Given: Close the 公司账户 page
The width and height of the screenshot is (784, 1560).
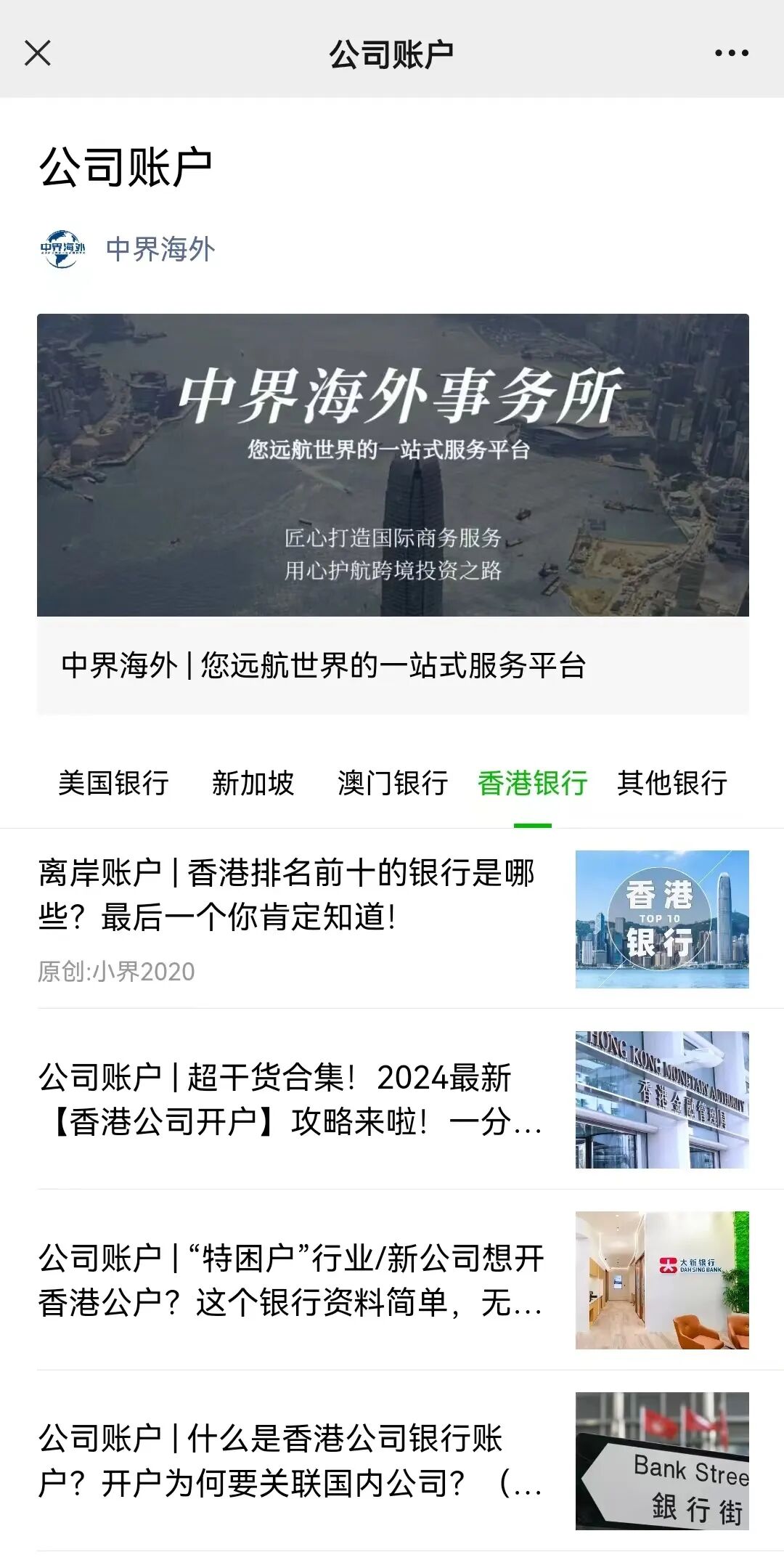Looking at the screenshot, I should click(38, 53).
